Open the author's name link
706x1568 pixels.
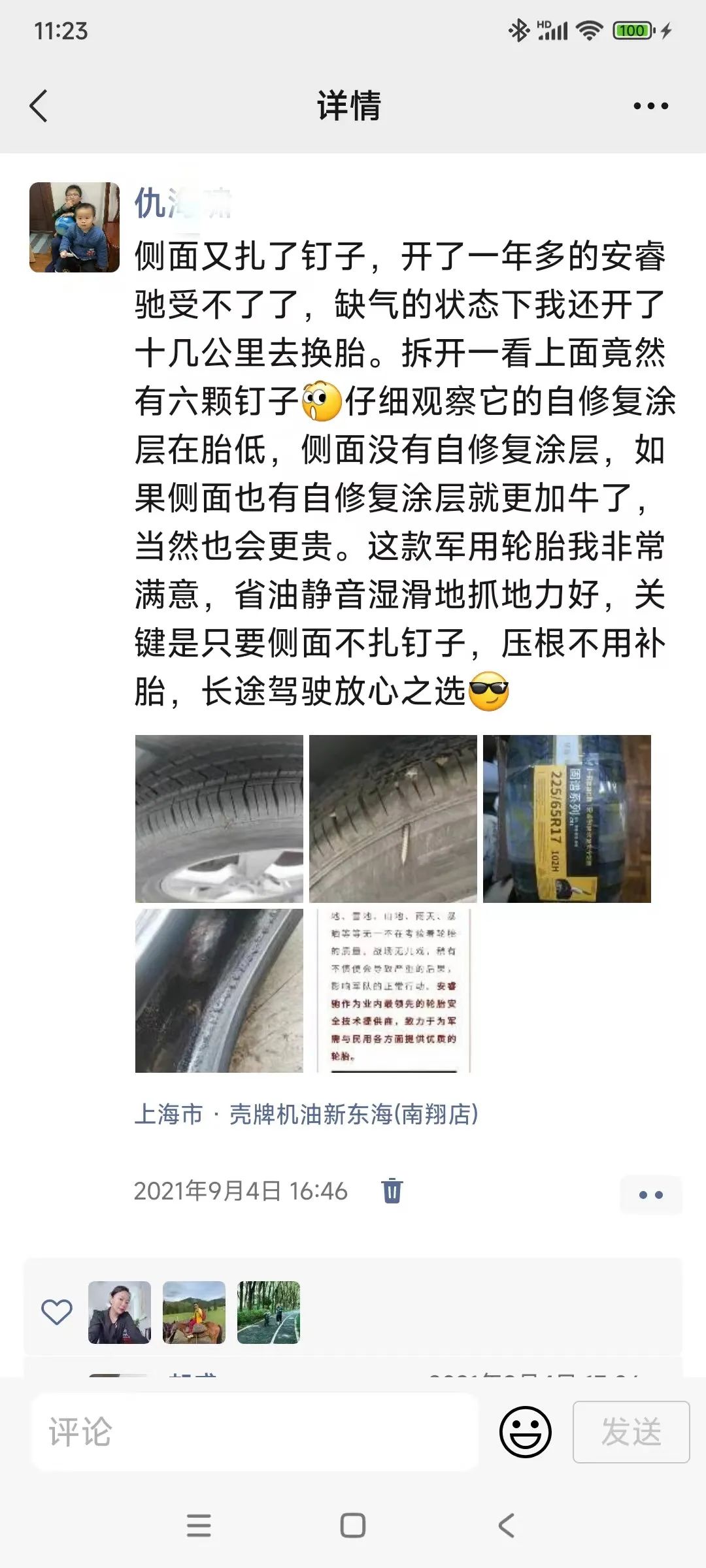pyautogui.click(x=182, y=203)
